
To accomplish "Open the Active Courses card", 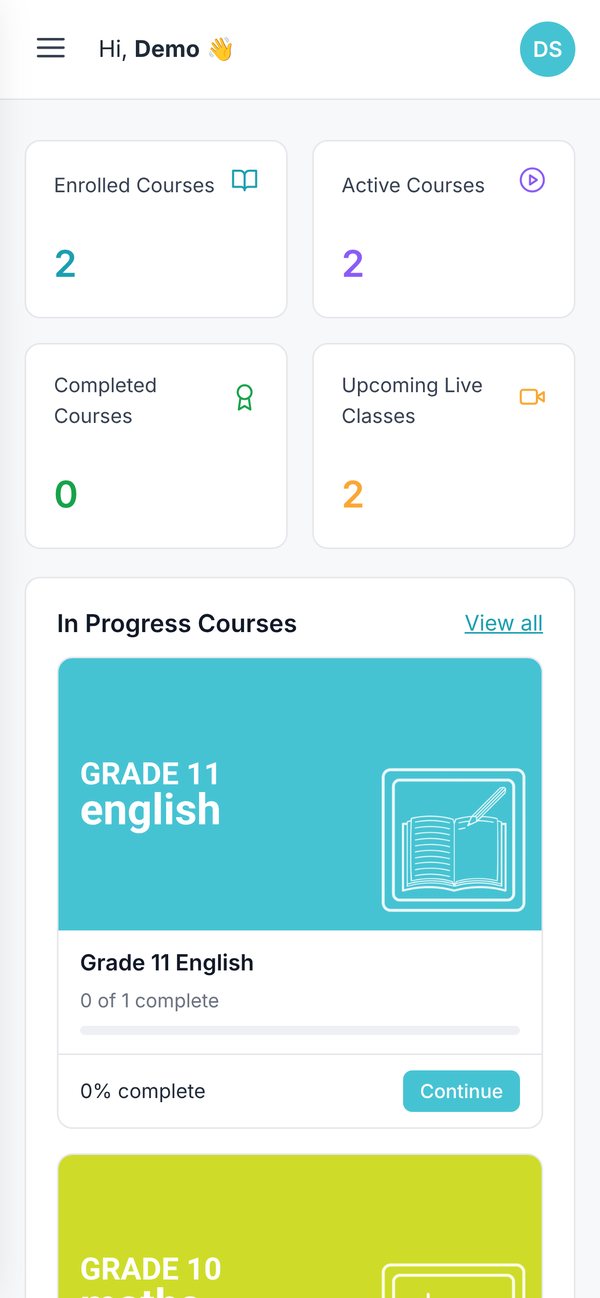I will pos(444,229).
